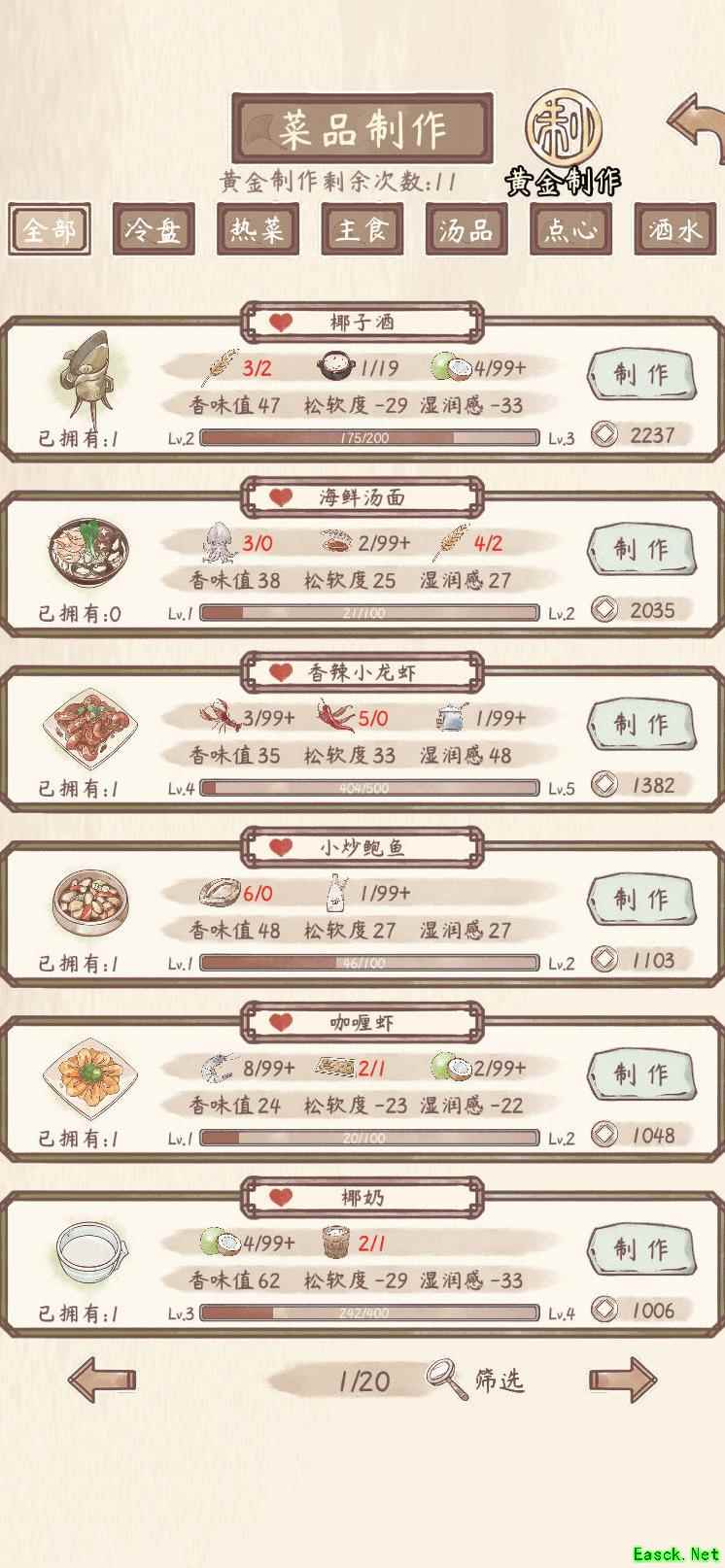
Task: Go to the previous page arrow
Action: click(x=102, y=1379)
